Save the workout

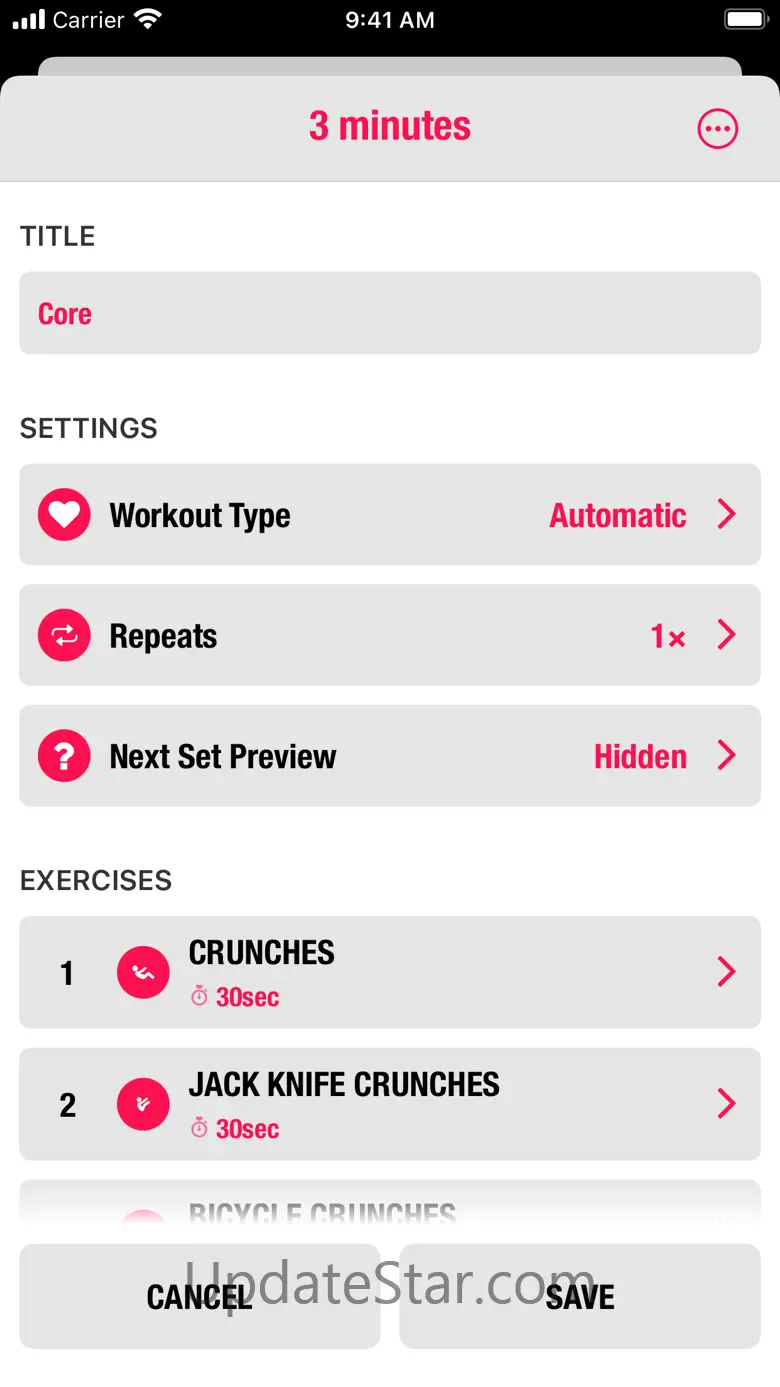pyautogui.click(x=580, y=1296)
